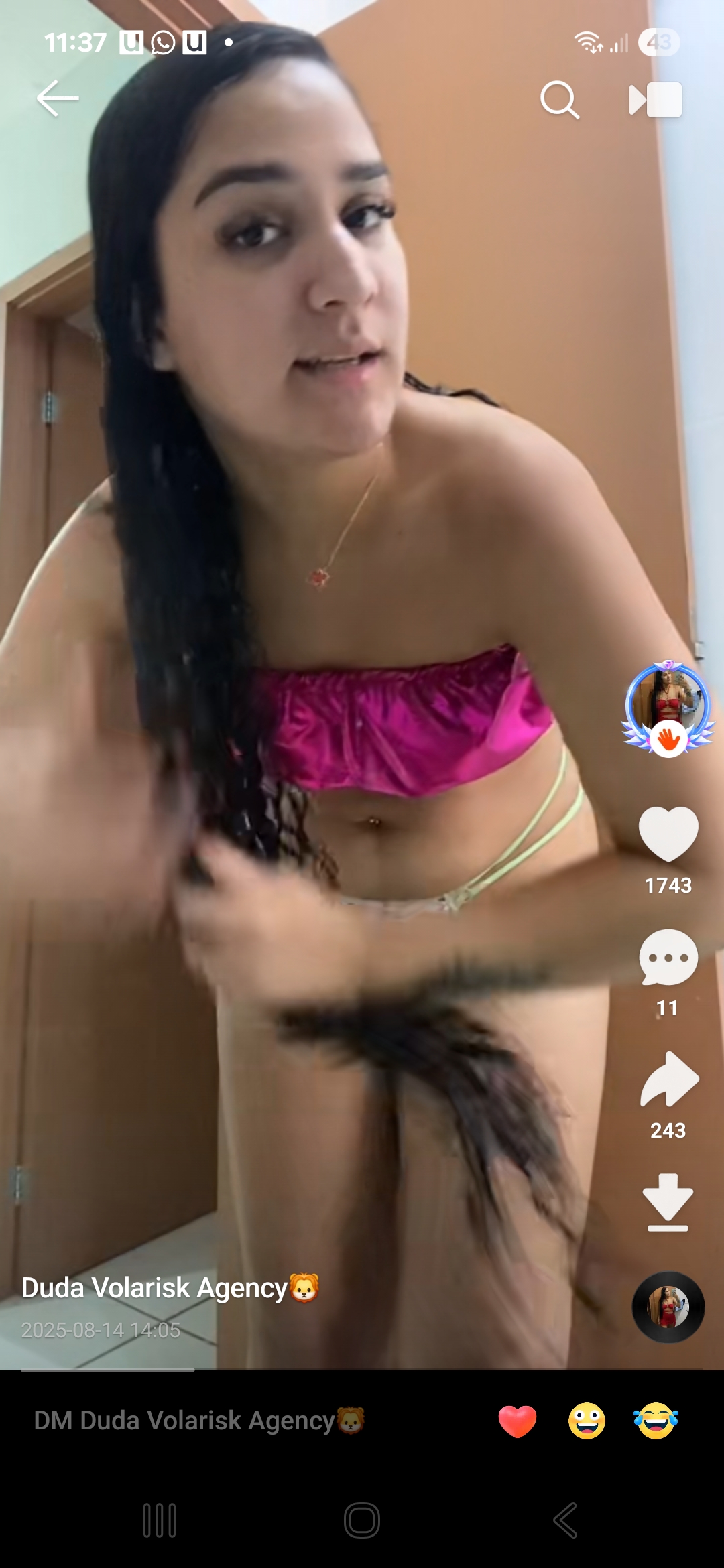Tap the video feed icon in top bar
Screen dimensions: 724x1568
pos(656,101)
